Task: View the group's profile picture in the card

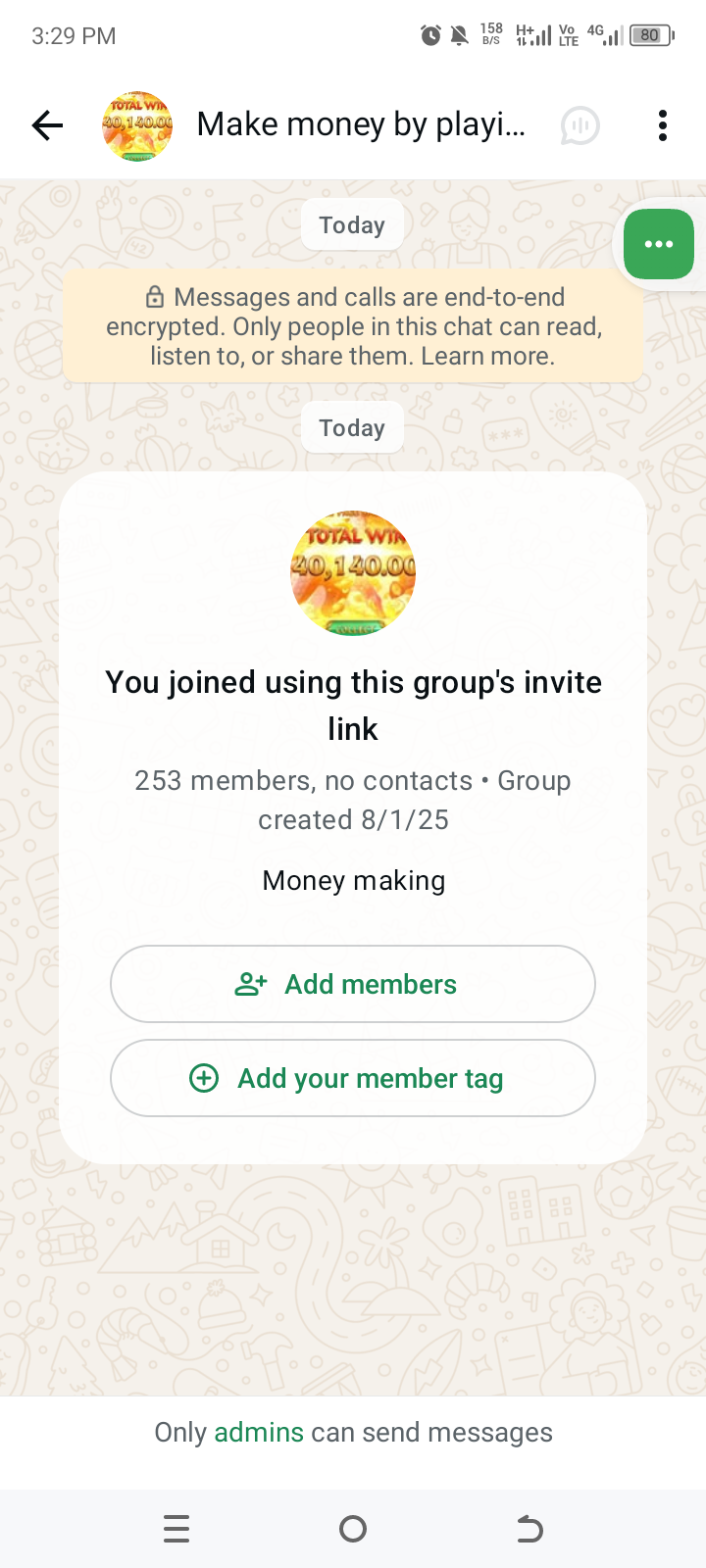Action: 353,572
